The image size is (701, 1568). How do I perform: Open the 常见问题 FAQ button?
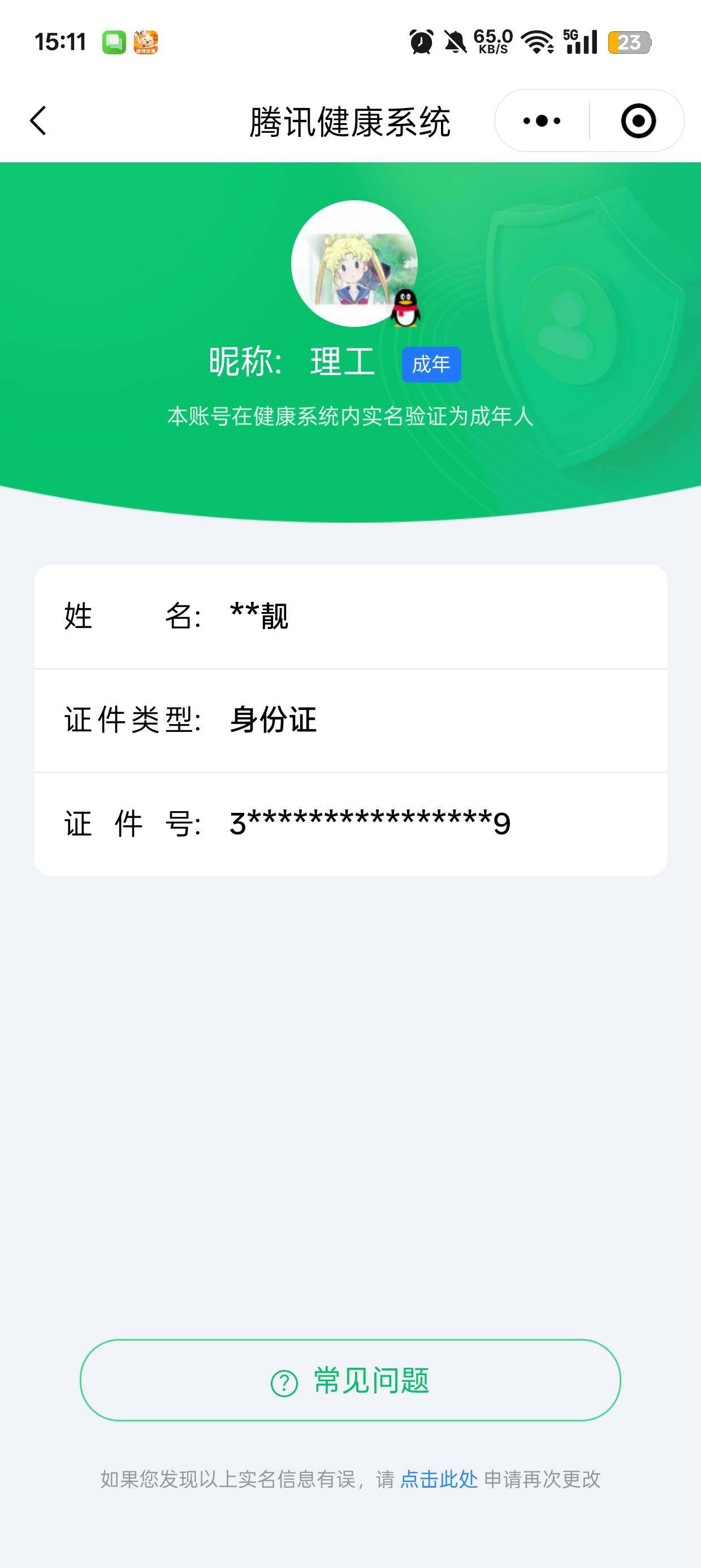pyautogui.click(x=350, y=1380)
